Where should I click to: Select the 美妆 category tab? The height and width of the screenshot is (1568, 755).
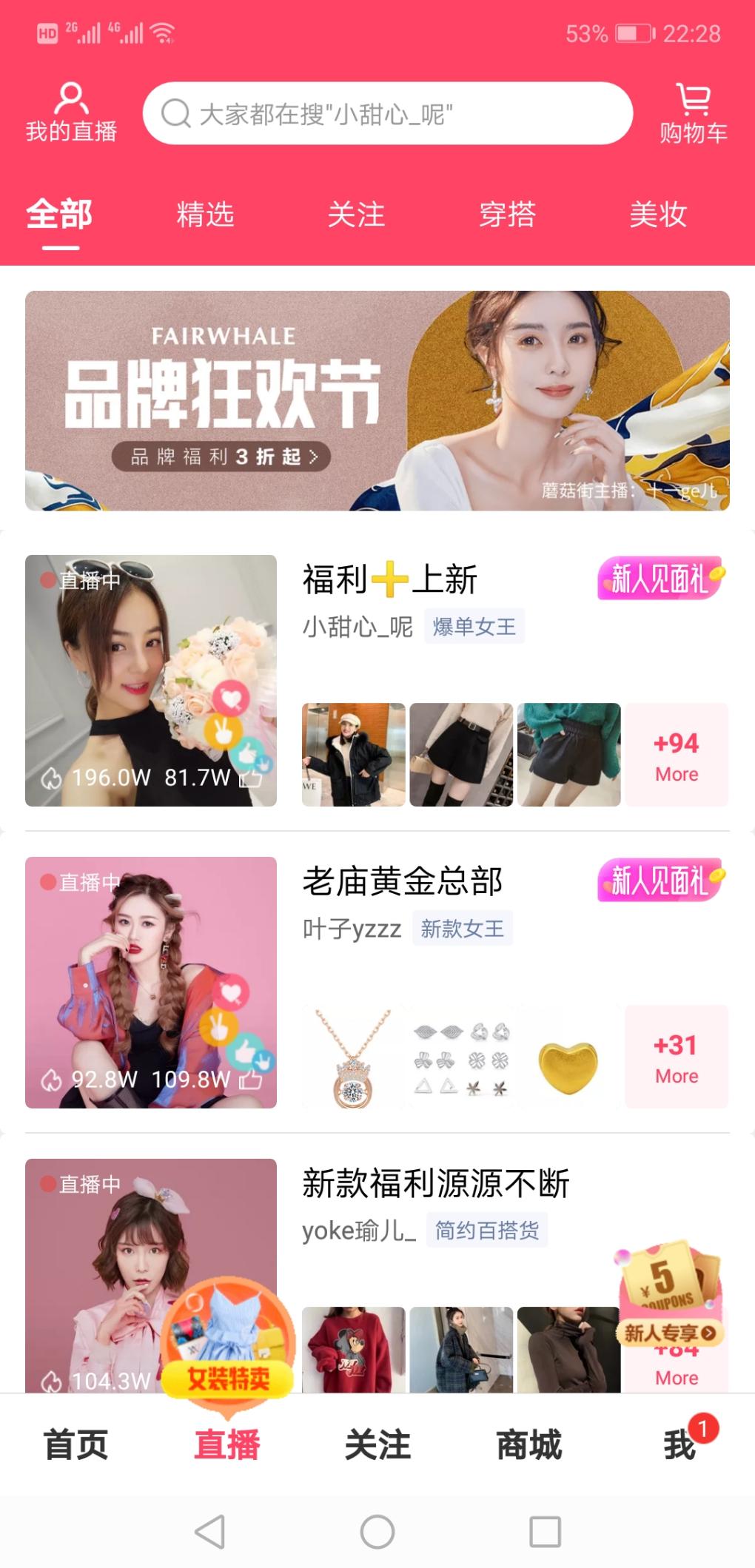pyautogui.click(x=658, y=215)
